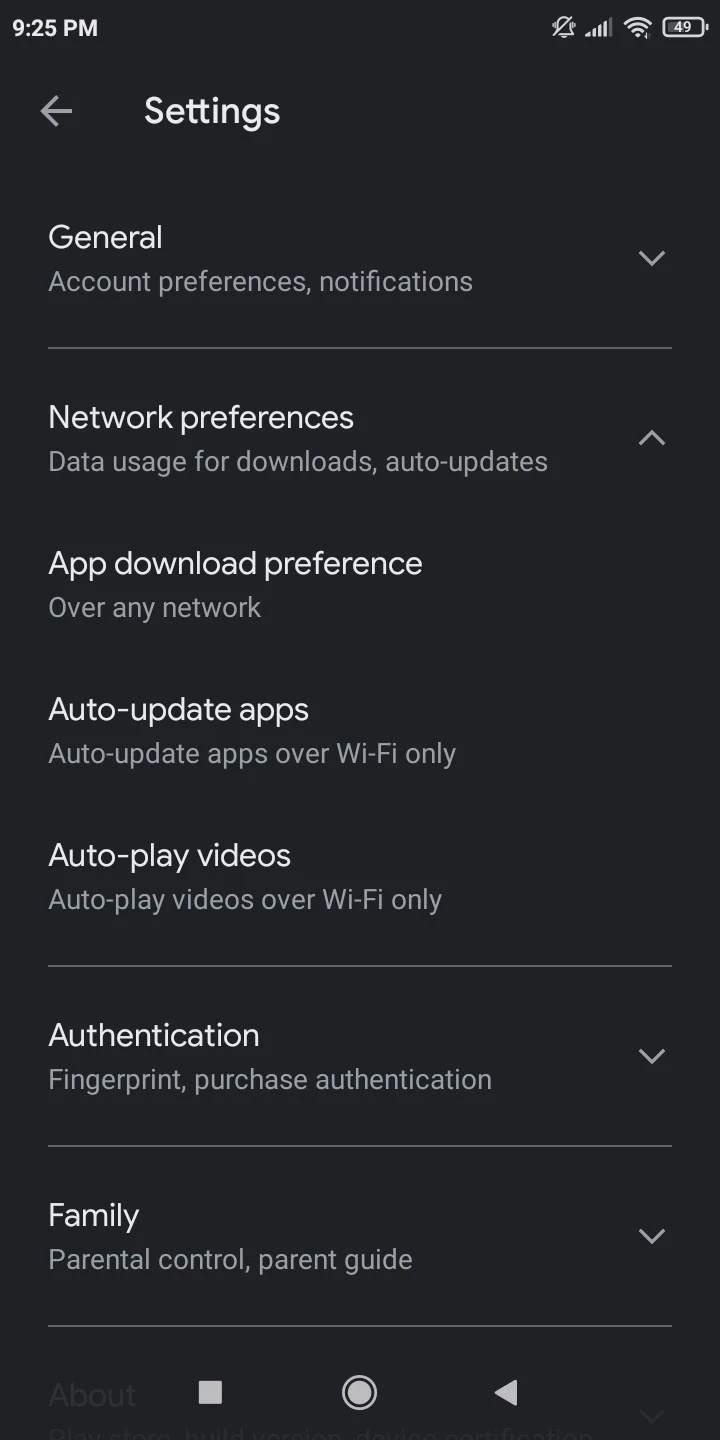This screenshot has width=720, height=1440.
Task: Tap the system home button
Action: pos(359,1392)
